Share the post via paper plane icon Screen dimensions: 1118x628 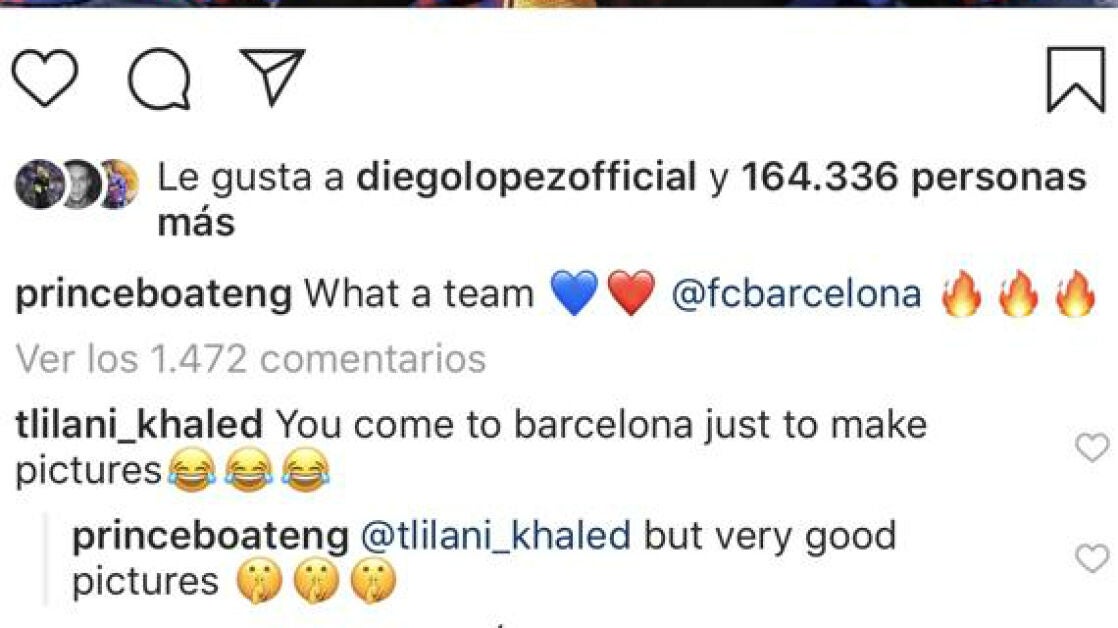[272, 77]
